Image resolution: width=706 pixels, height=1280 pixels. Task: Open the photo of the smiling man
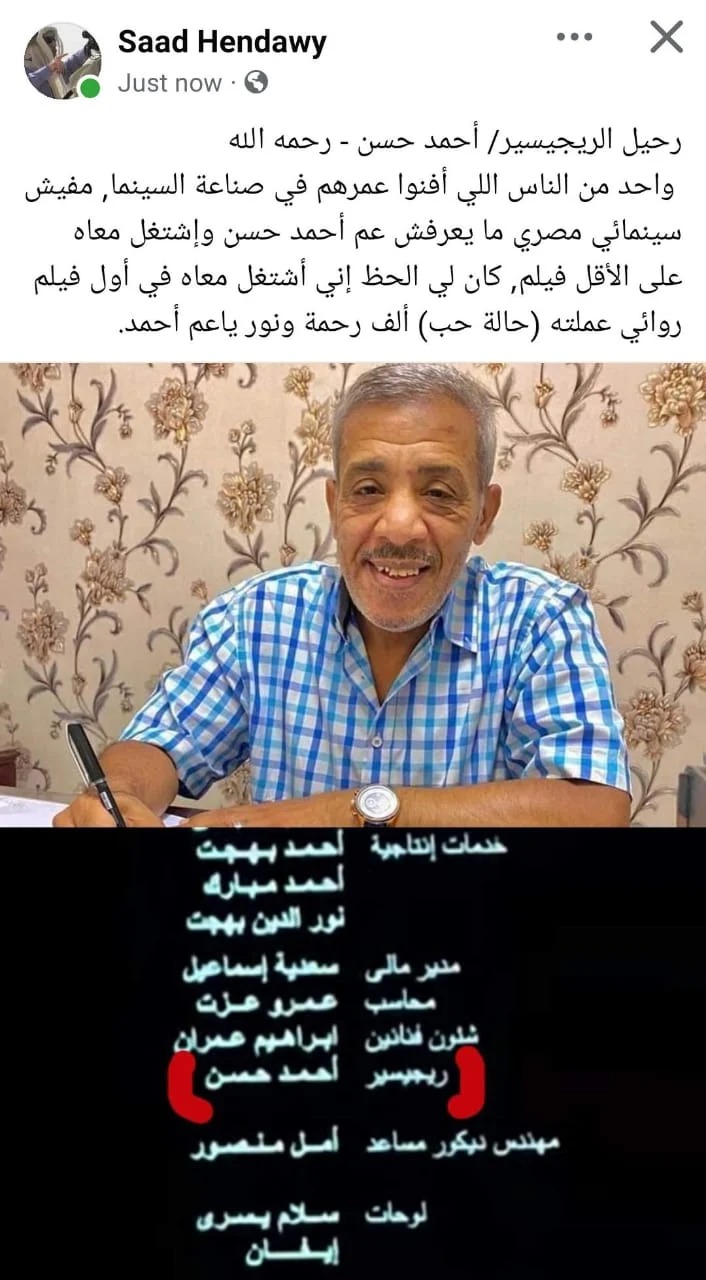pos(352,595)
